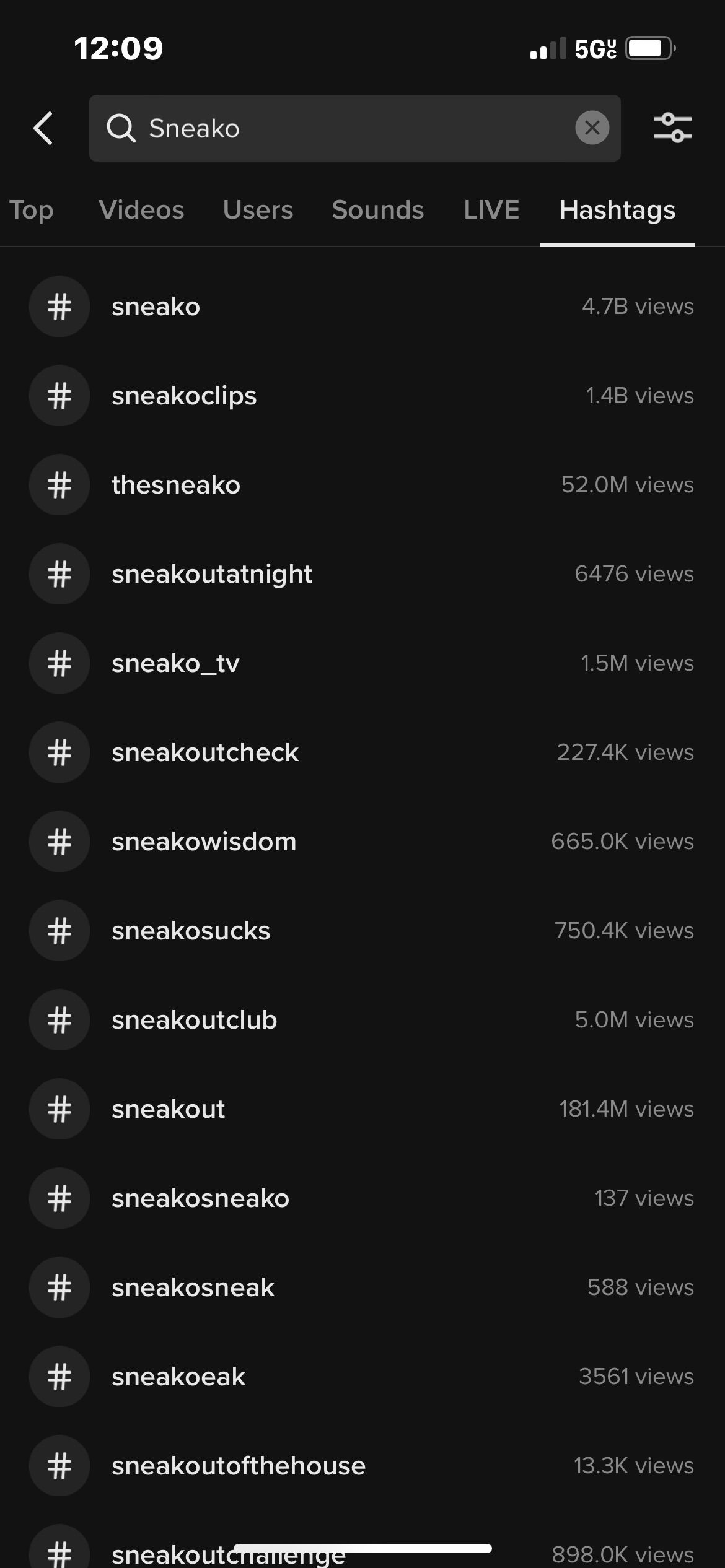Switch to the Top tab
The width and height of the screenshot is (725, 1568).
[x=32, y=210]
